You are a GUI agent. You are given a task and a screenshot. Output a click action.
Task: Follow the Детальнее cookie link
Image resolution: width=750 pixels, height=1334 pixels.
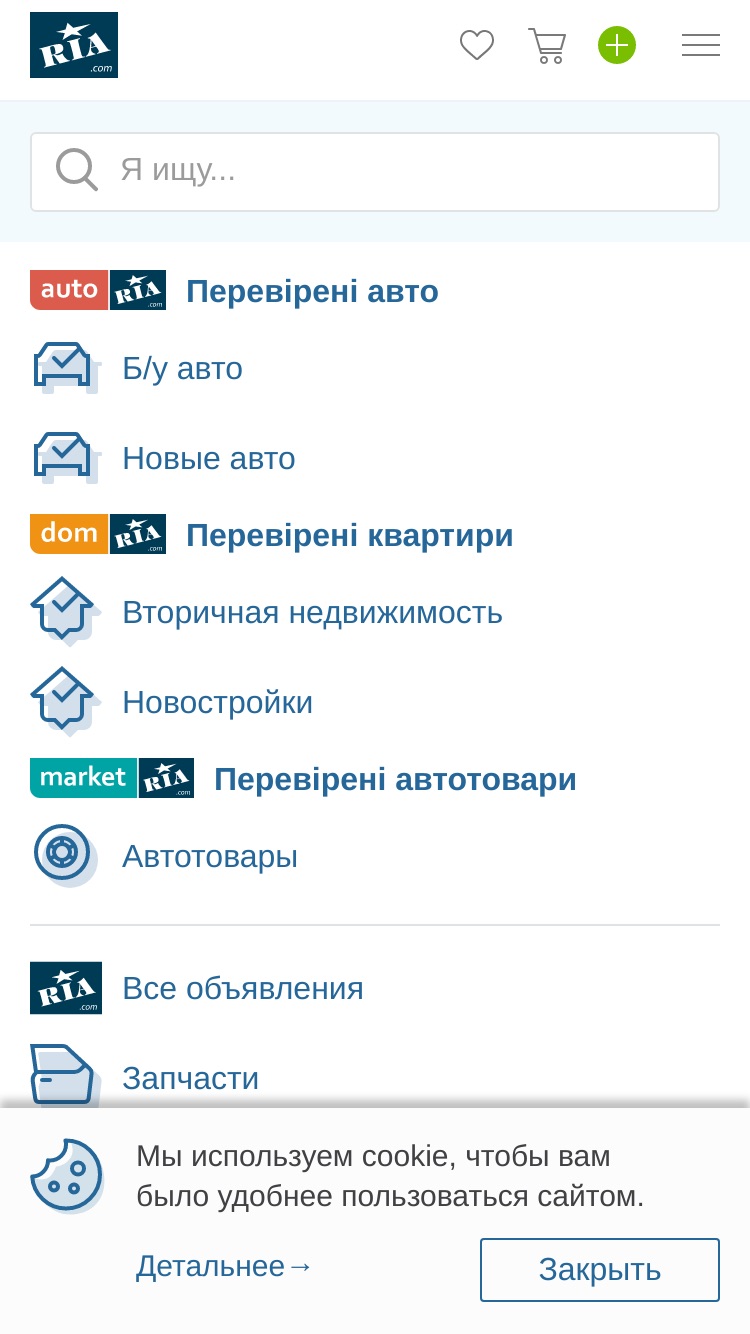[x=225, y=1267]
